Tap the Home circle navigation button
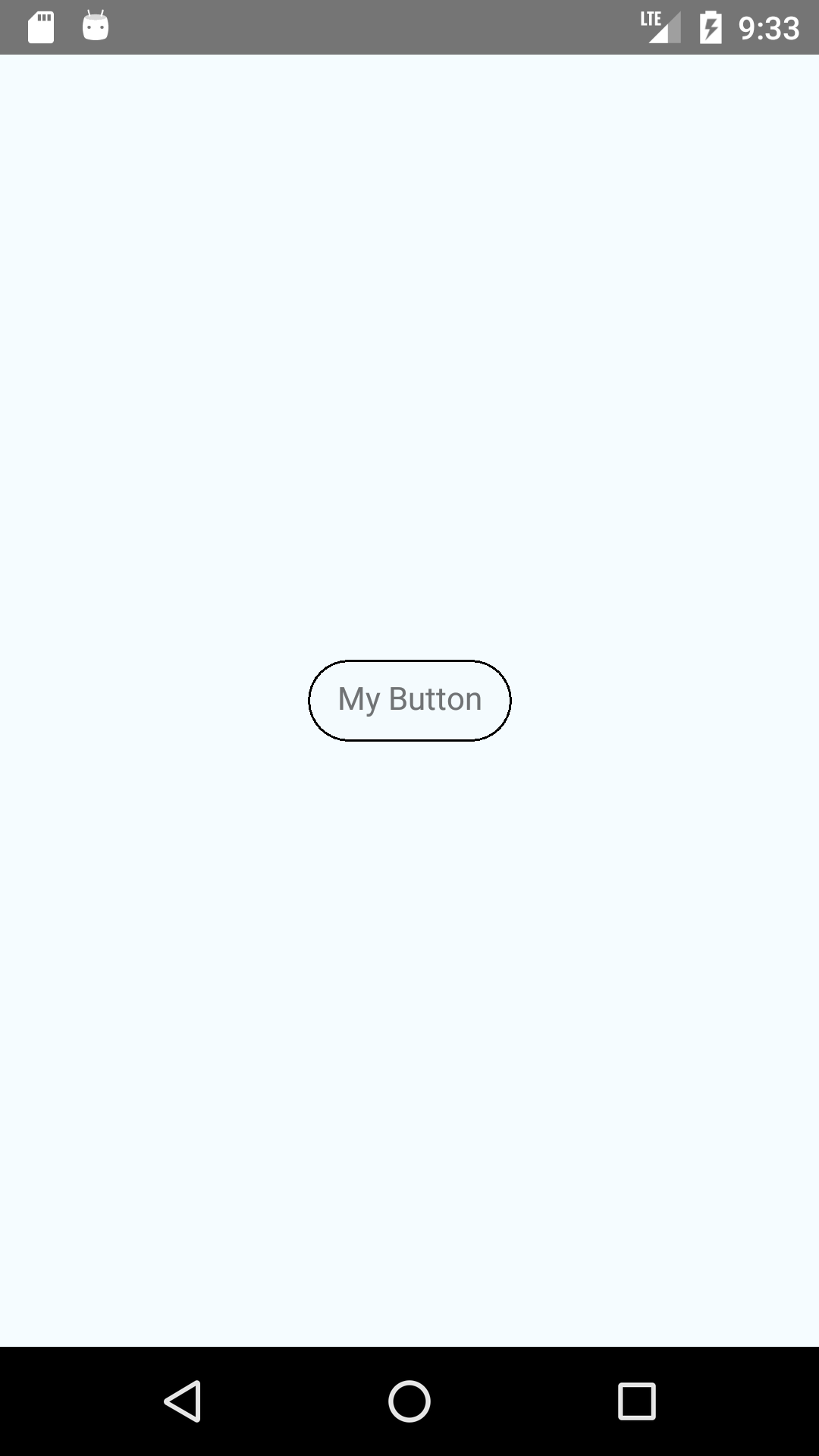Viewport: 819px width, 1456px height. 409,1401
